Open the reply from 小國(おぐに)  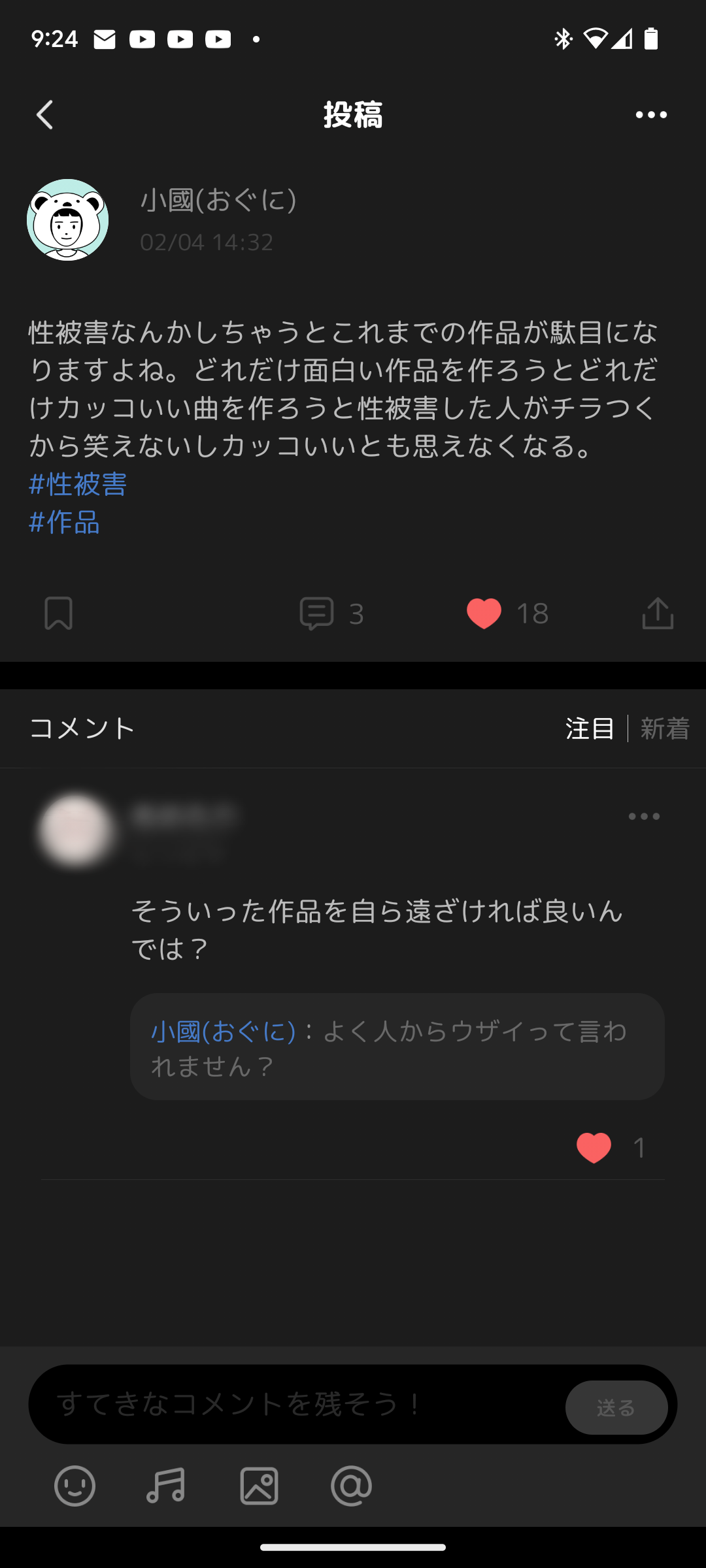click(397, 1047)
